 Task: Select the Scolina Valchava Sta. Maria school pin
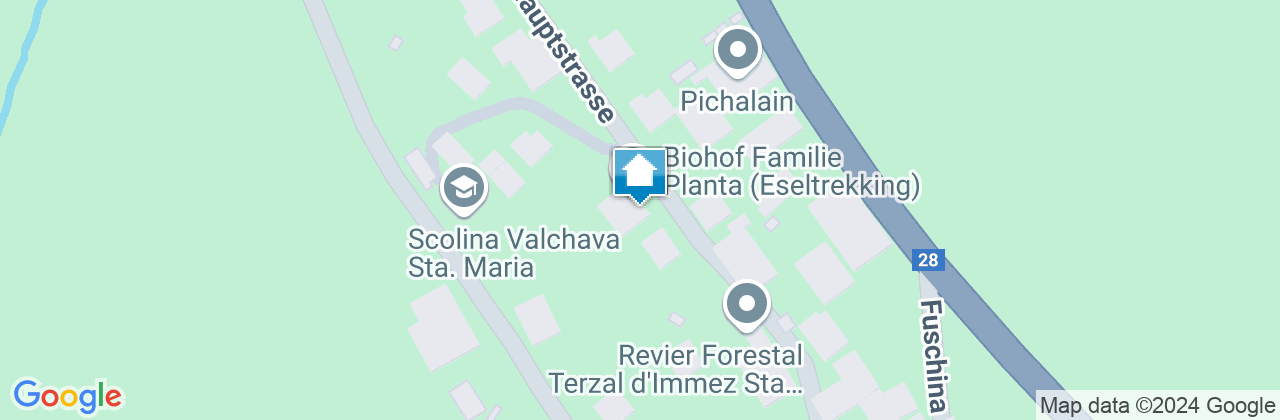tap(464, 187)
